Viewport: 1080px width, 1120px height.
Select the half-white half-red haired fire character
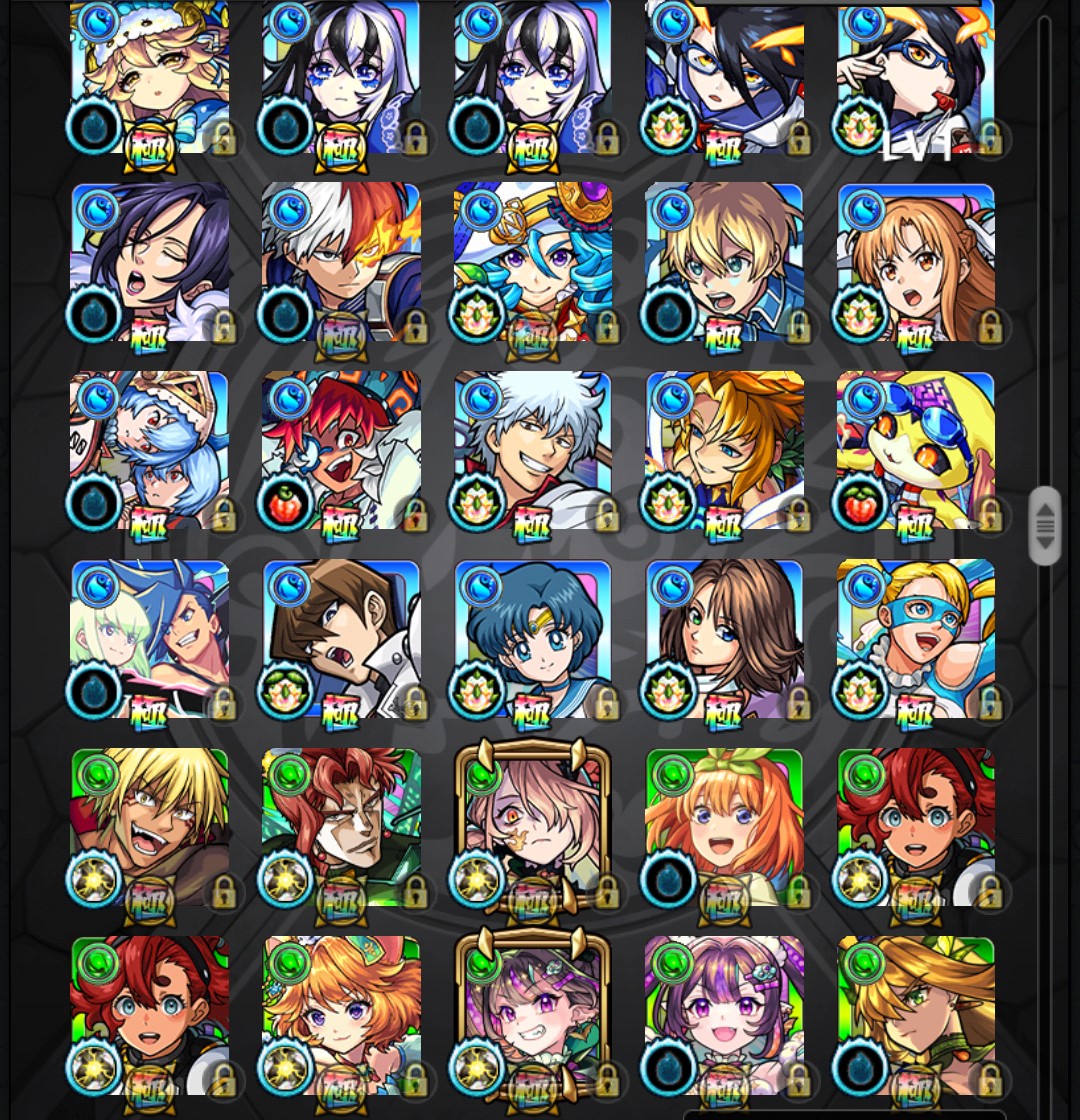(341, 262)
